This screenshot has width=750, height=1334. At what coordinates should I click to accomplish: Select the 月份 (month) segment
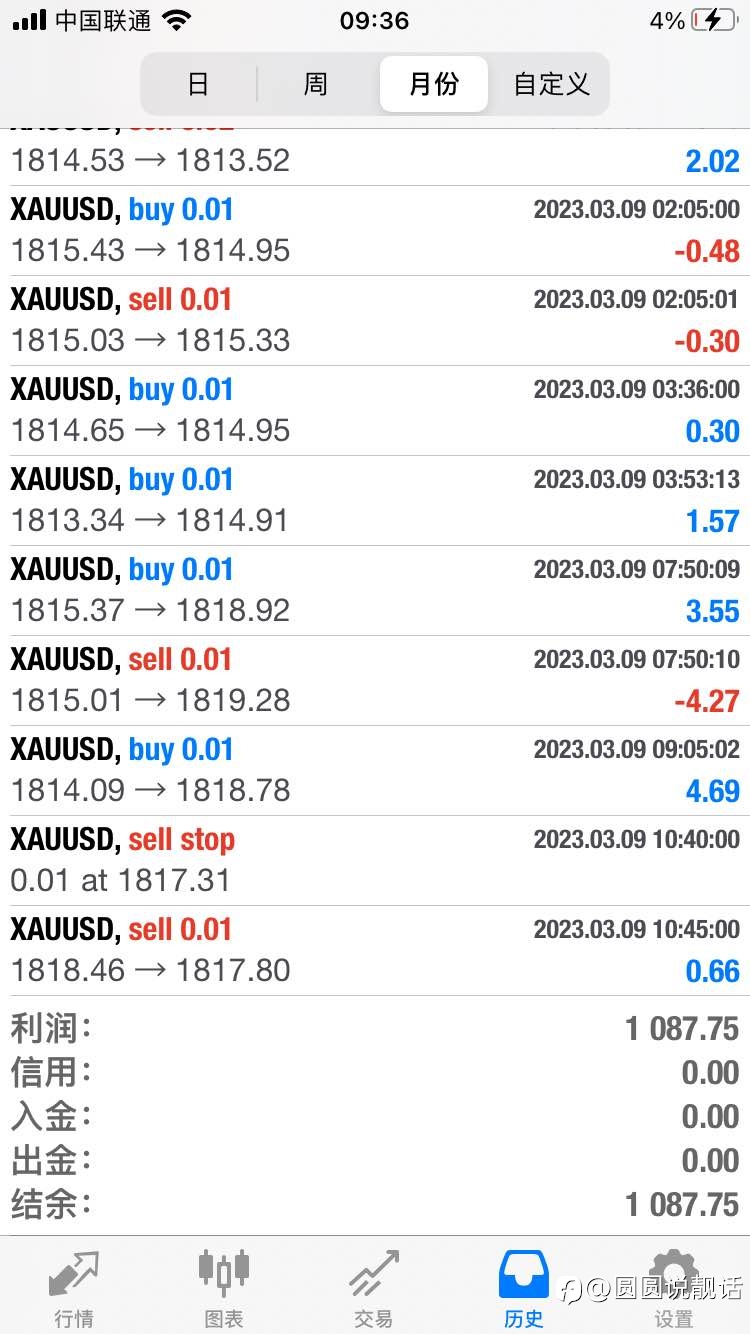434,84
